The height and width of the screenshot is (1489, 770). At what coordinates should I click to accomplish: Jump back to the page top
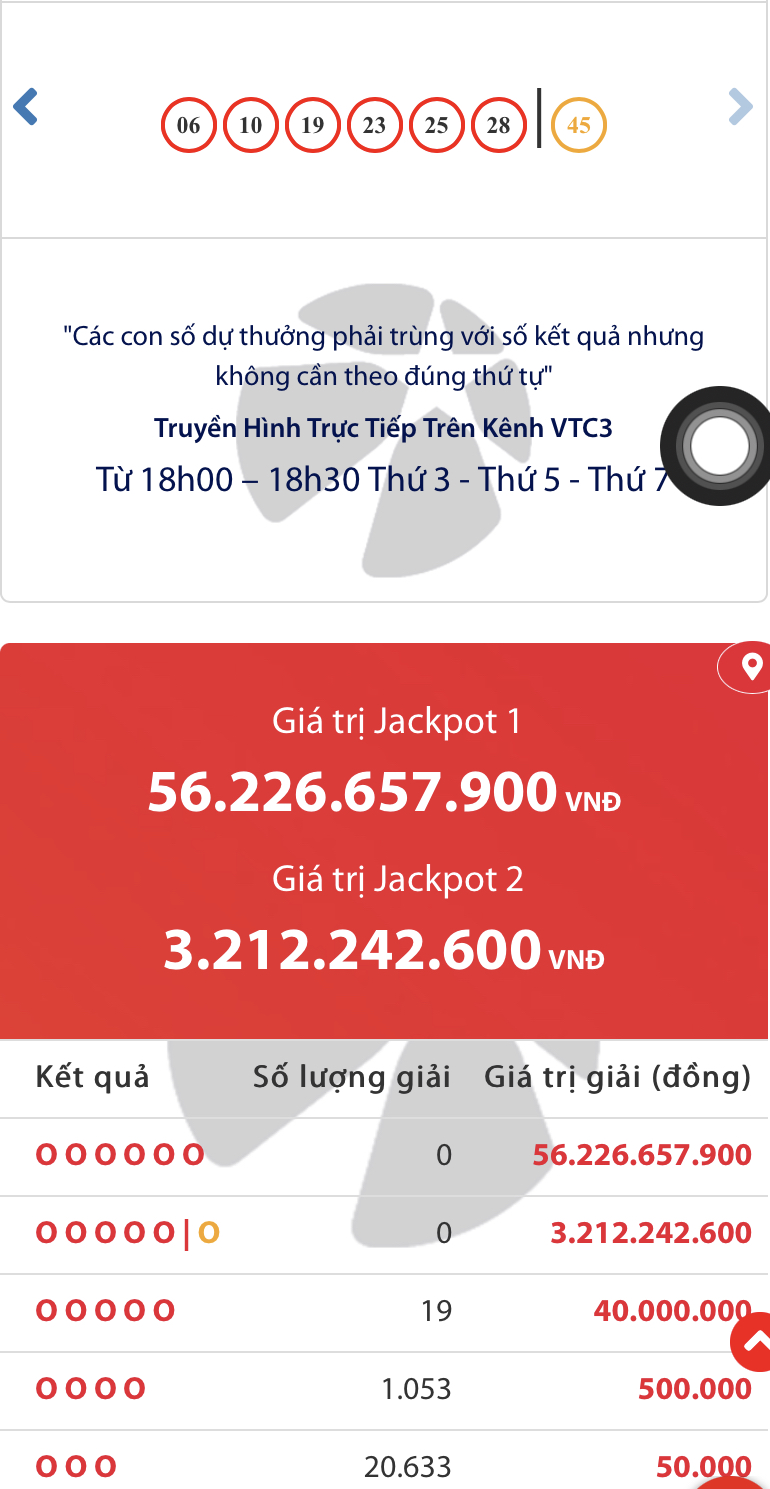click(753, 1342)
